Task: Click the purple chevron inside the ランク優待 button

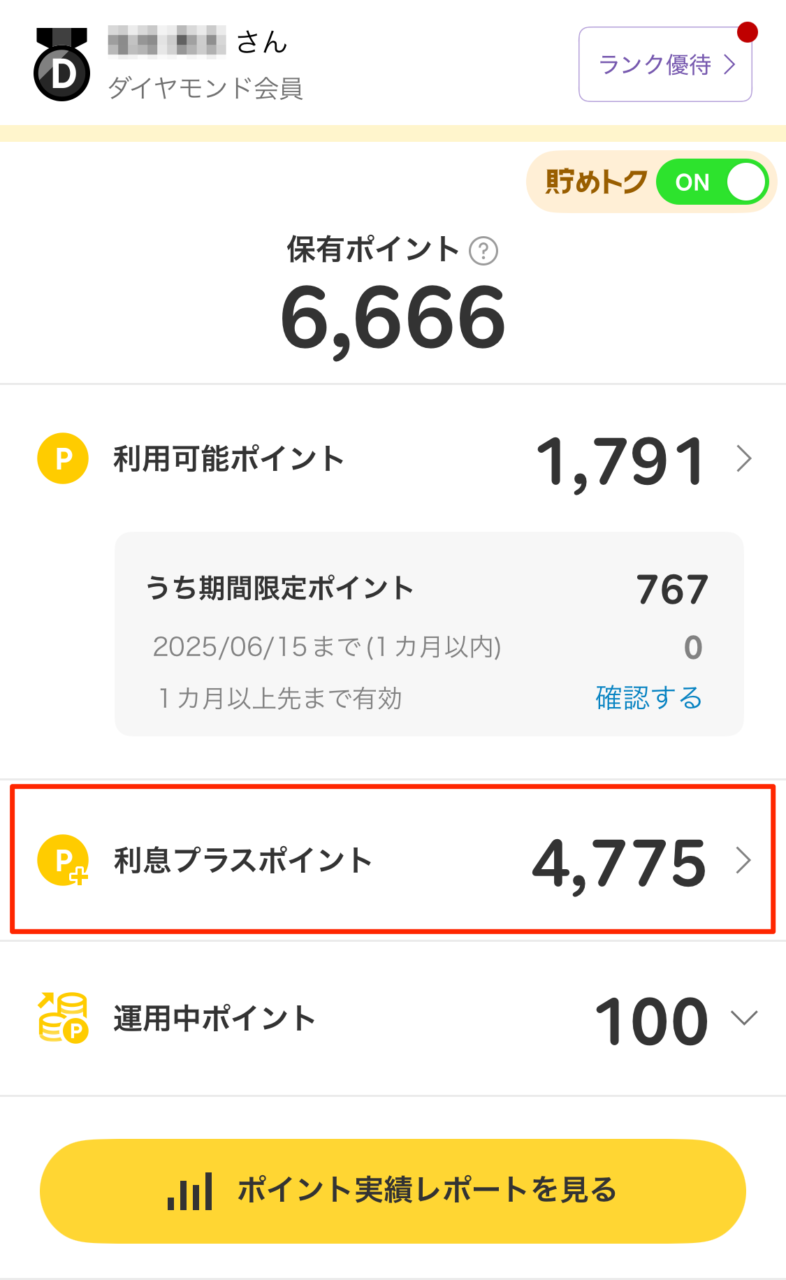Action: tap(731, 64)
